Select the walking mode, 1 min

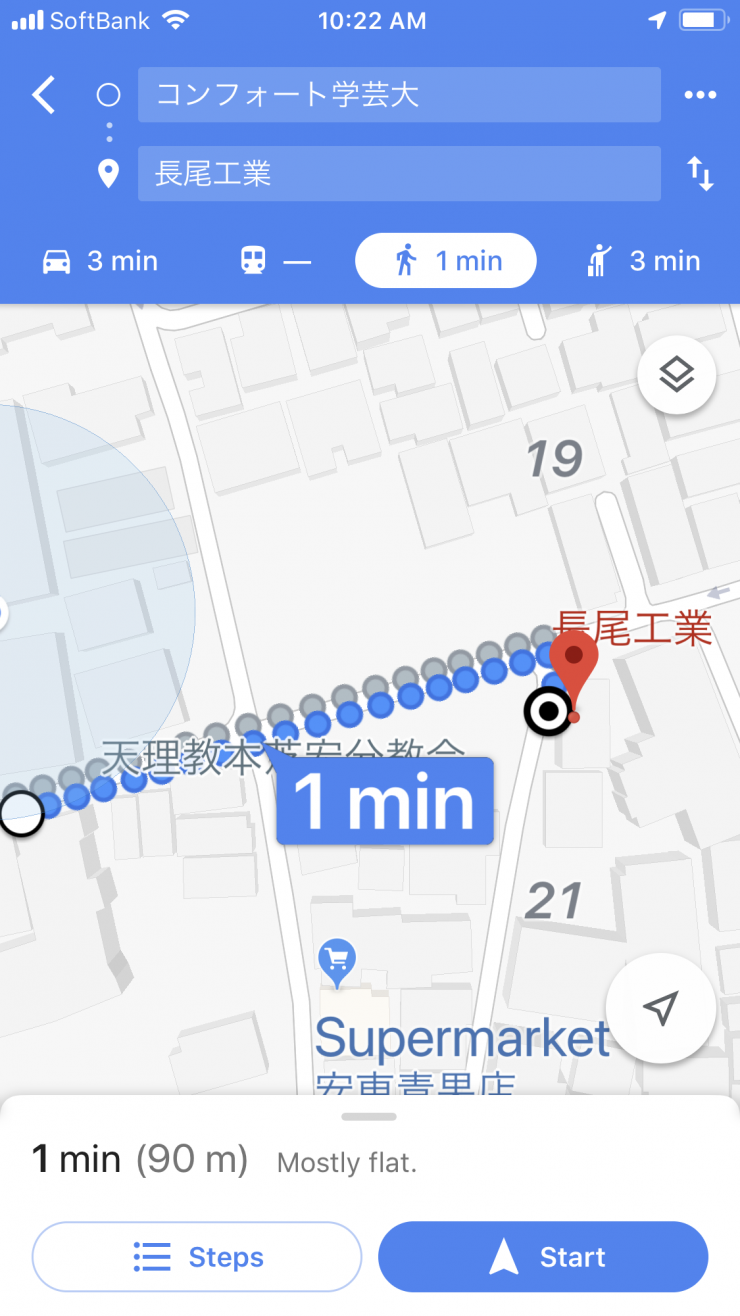pyautogui.click(x=446, y=261)
